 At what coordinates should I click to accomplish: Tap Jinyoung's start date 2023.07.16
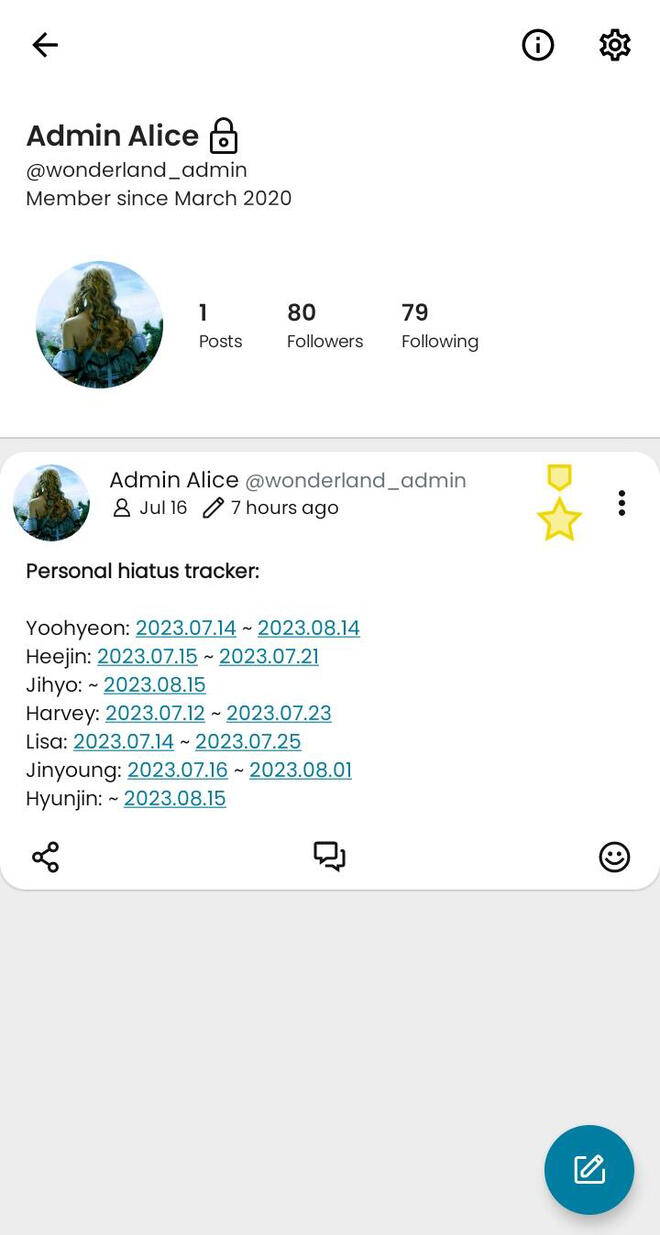click(177, 770)
